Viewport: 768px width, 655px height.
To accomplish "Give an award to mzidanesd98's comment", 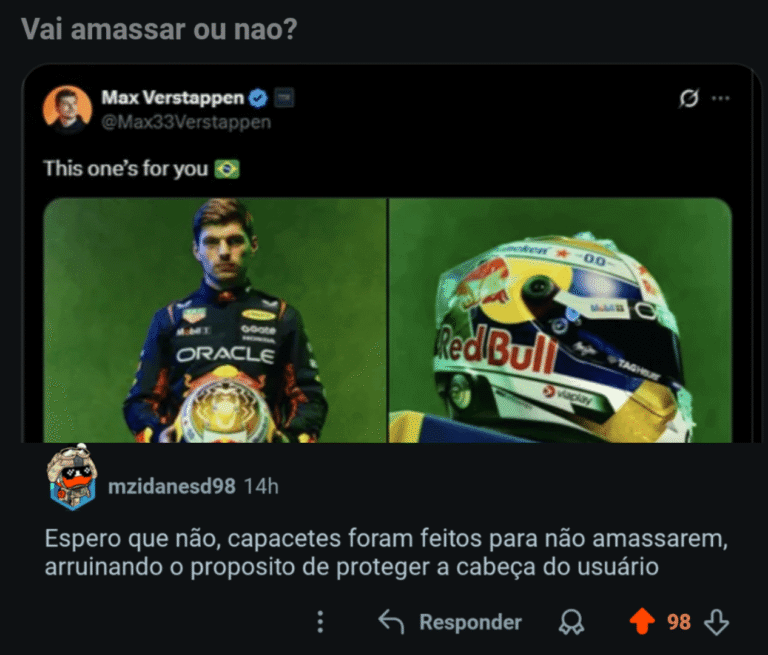I will pyautogui.click(x=570, y=622).
